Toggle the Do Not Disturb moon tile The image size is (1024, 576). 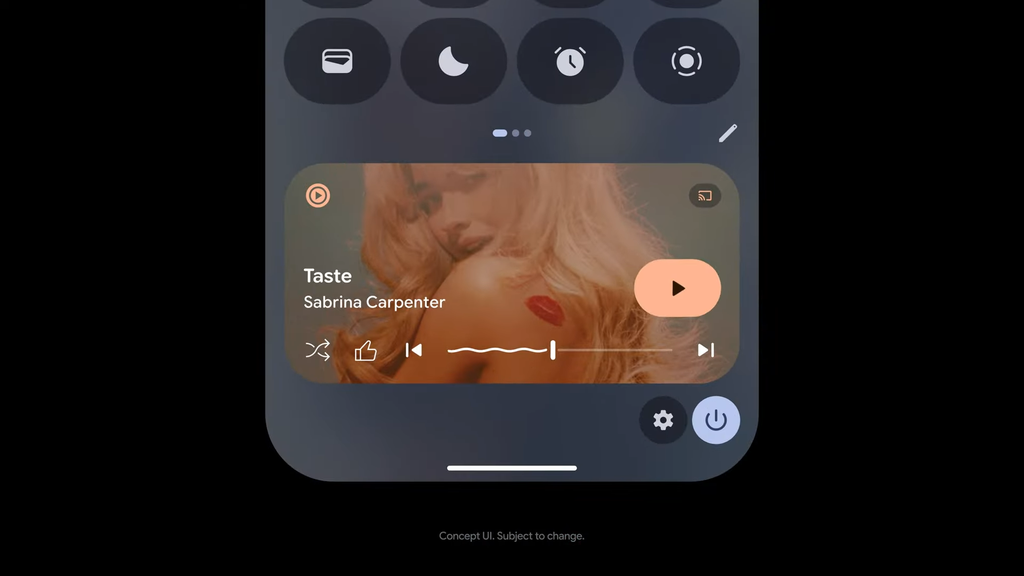pos(453,62)
